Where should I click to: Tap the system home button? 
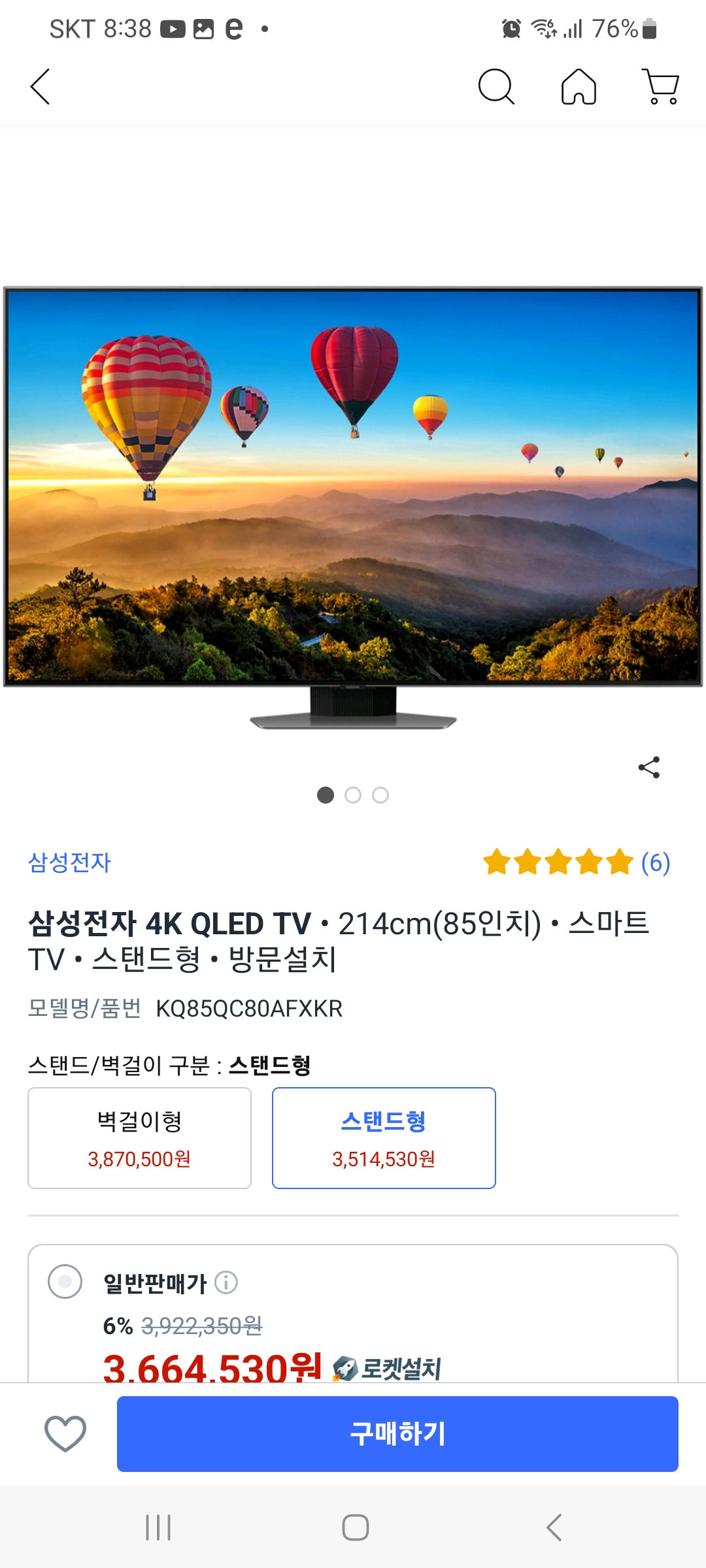(355, 1527)
